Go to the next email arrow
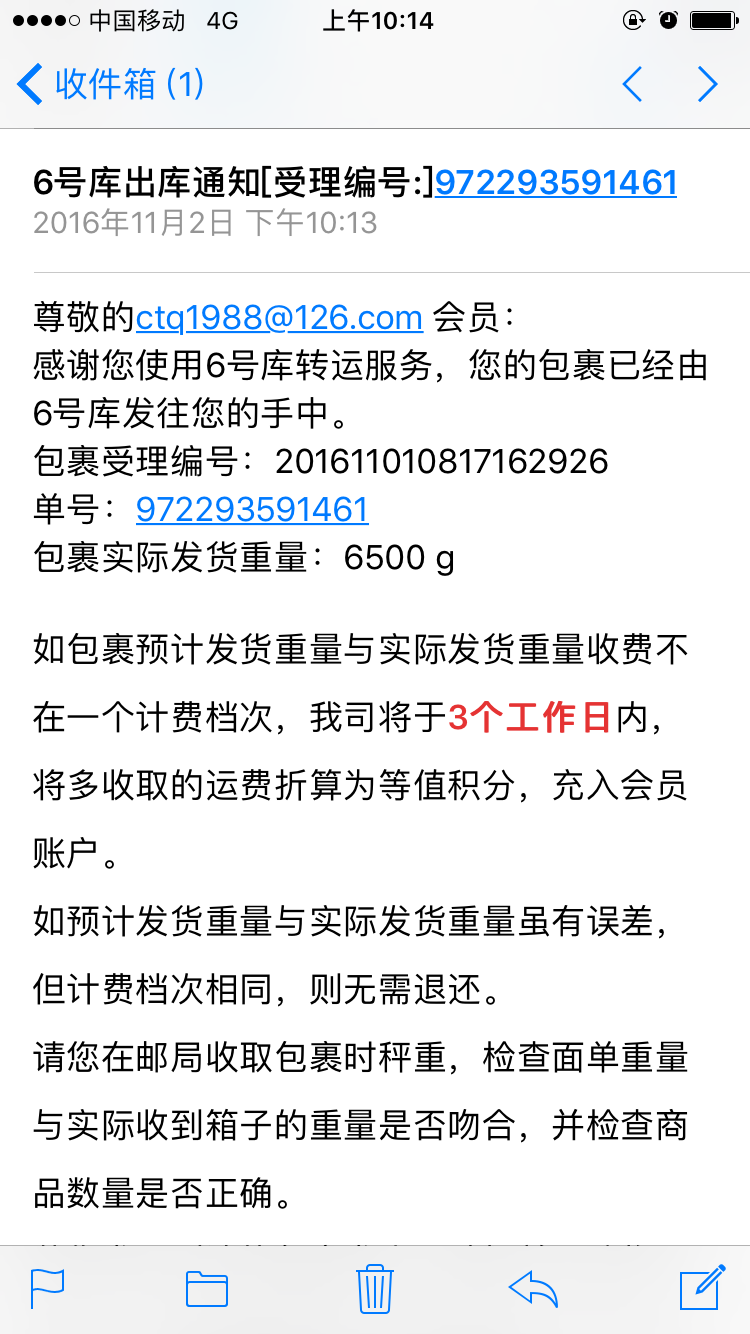750x1334 pixels. coord(707,84)
